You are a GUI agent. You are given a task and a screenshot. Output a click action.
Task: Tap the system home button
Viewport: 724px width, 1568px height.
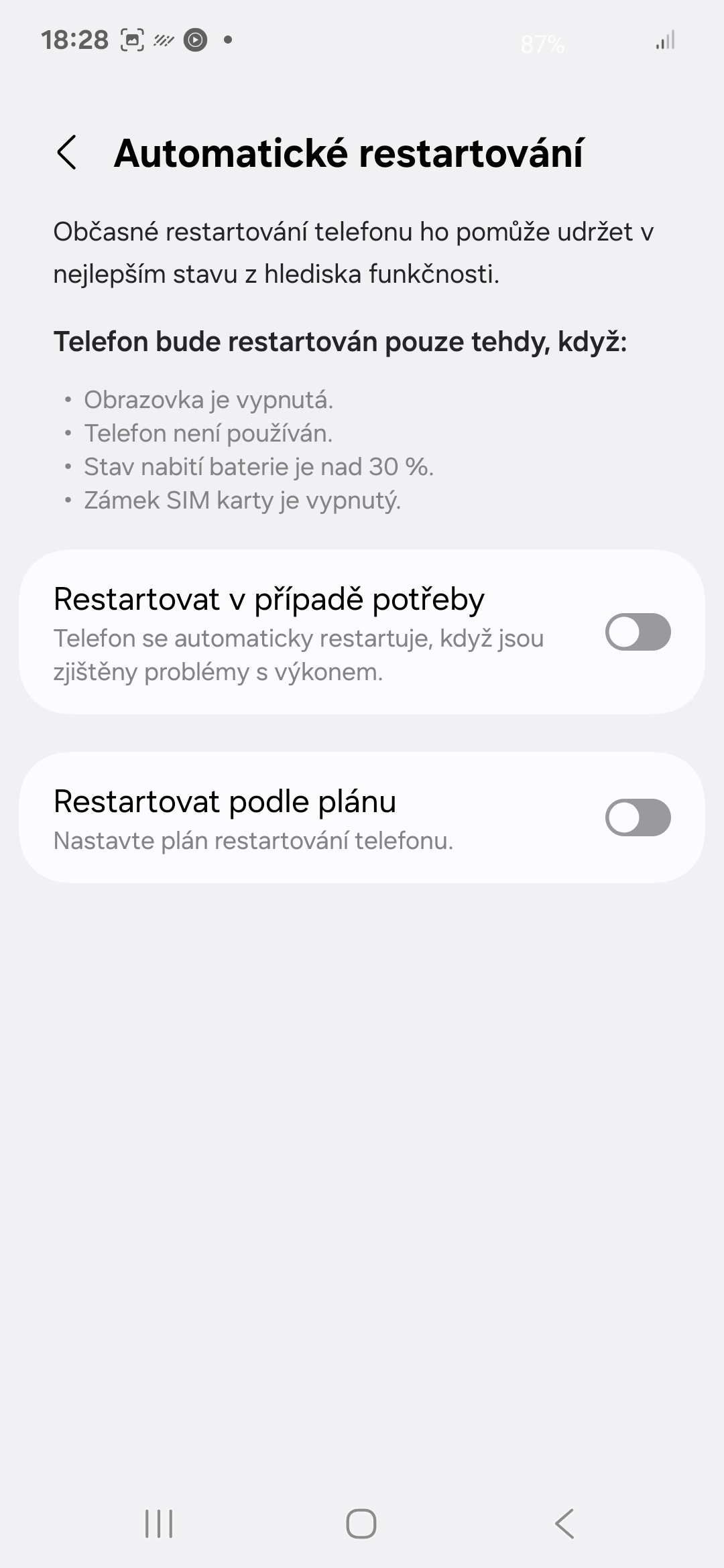point(361,1524)
